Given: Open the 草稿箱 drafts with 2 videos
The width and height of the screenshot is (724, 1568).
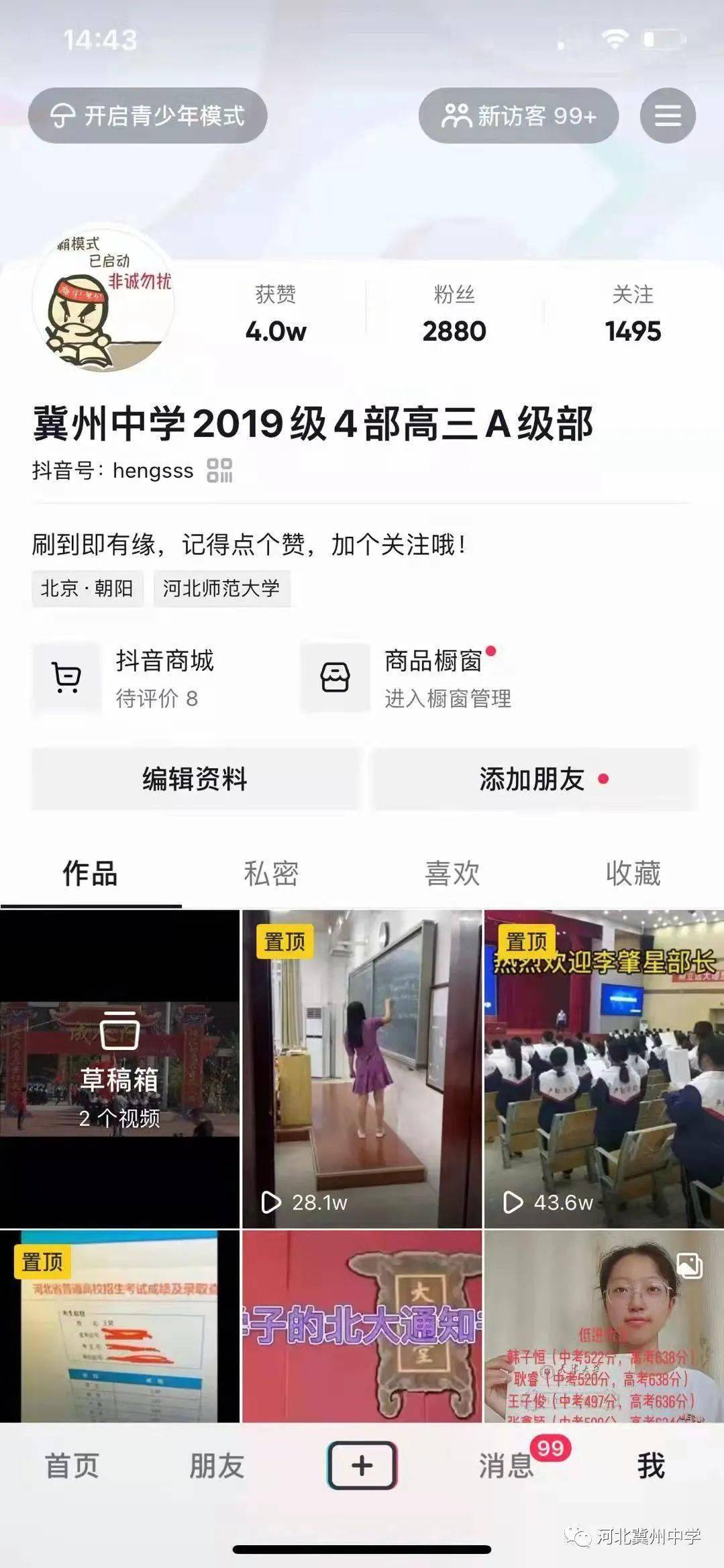Looking at the screenshot, I should [119, 1069].
